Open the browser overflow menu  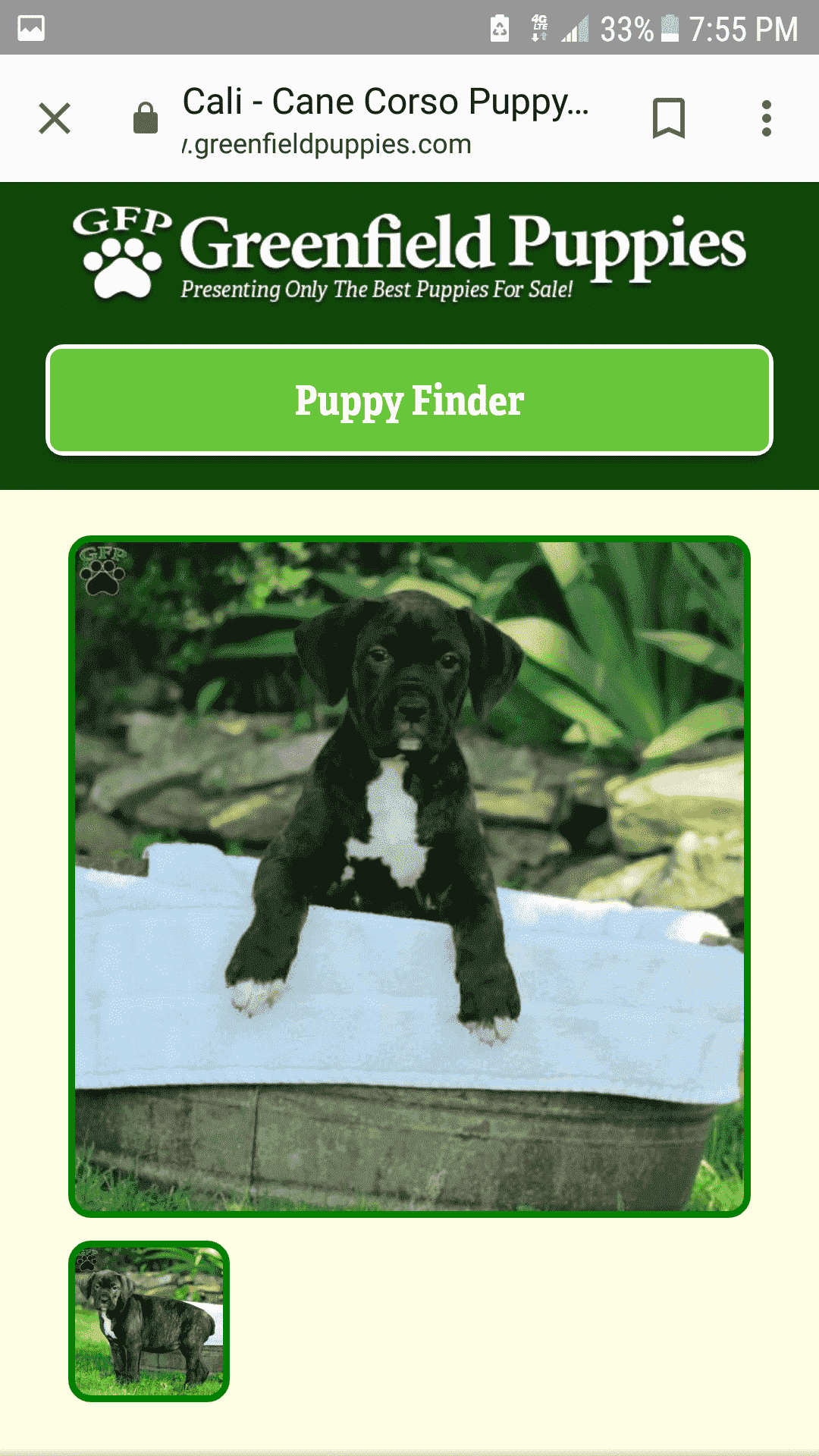coord(766,118)
